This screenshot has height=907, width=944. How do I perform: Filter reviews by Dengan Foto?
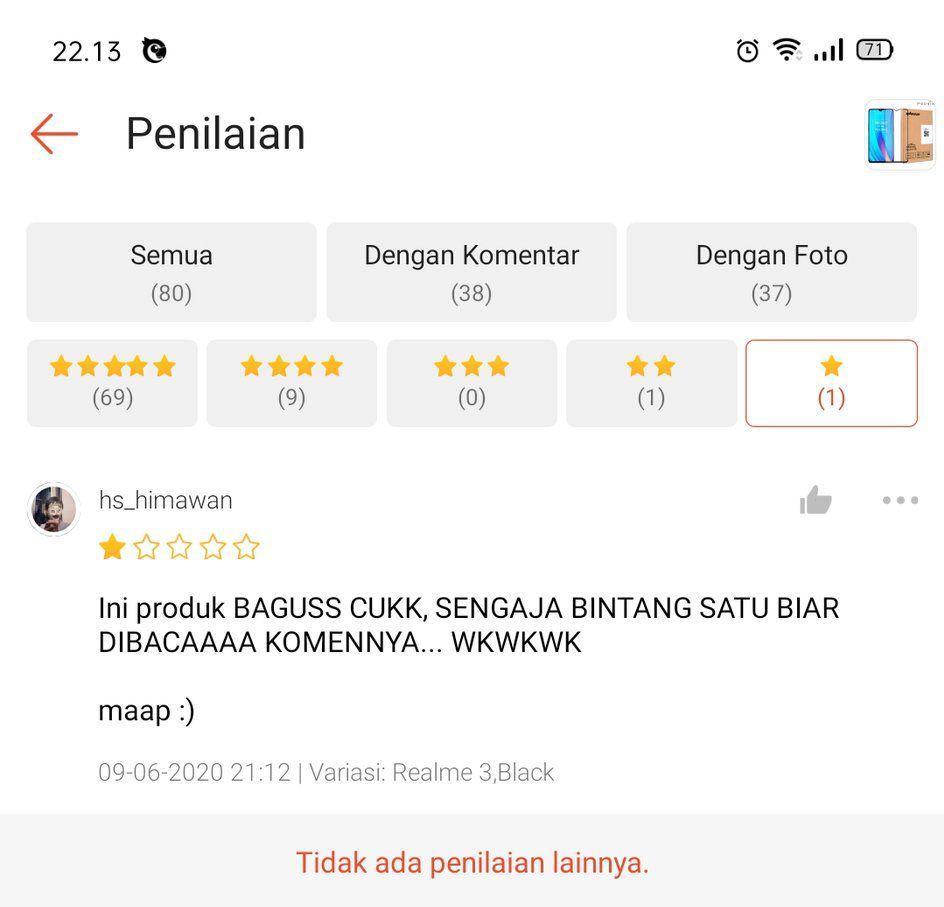tap(771, 272)
